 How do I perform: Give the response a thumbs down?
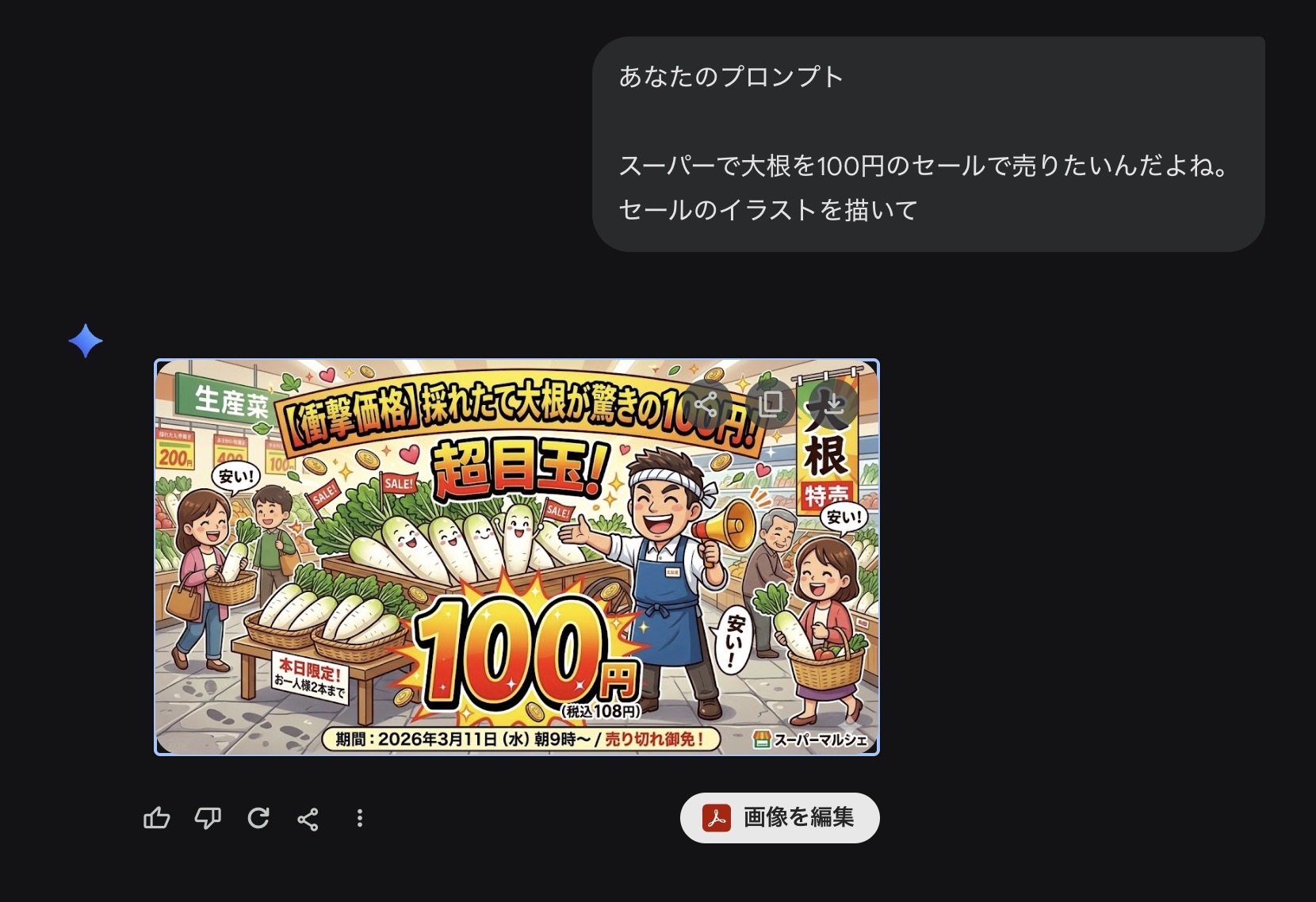point(208,818)
